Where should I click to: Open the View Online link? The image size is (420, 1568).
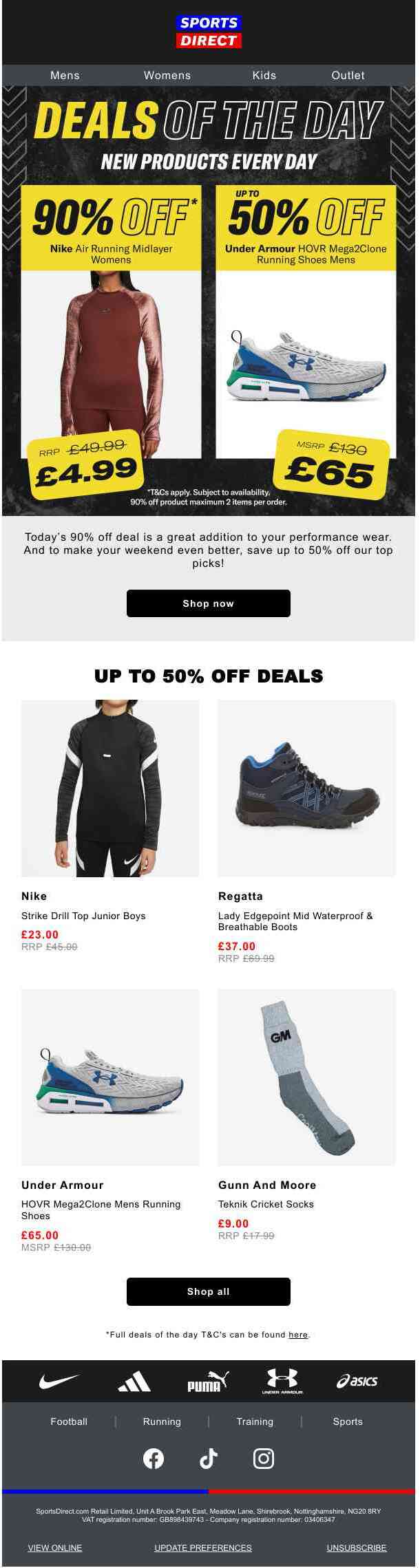coord(55,1548)
